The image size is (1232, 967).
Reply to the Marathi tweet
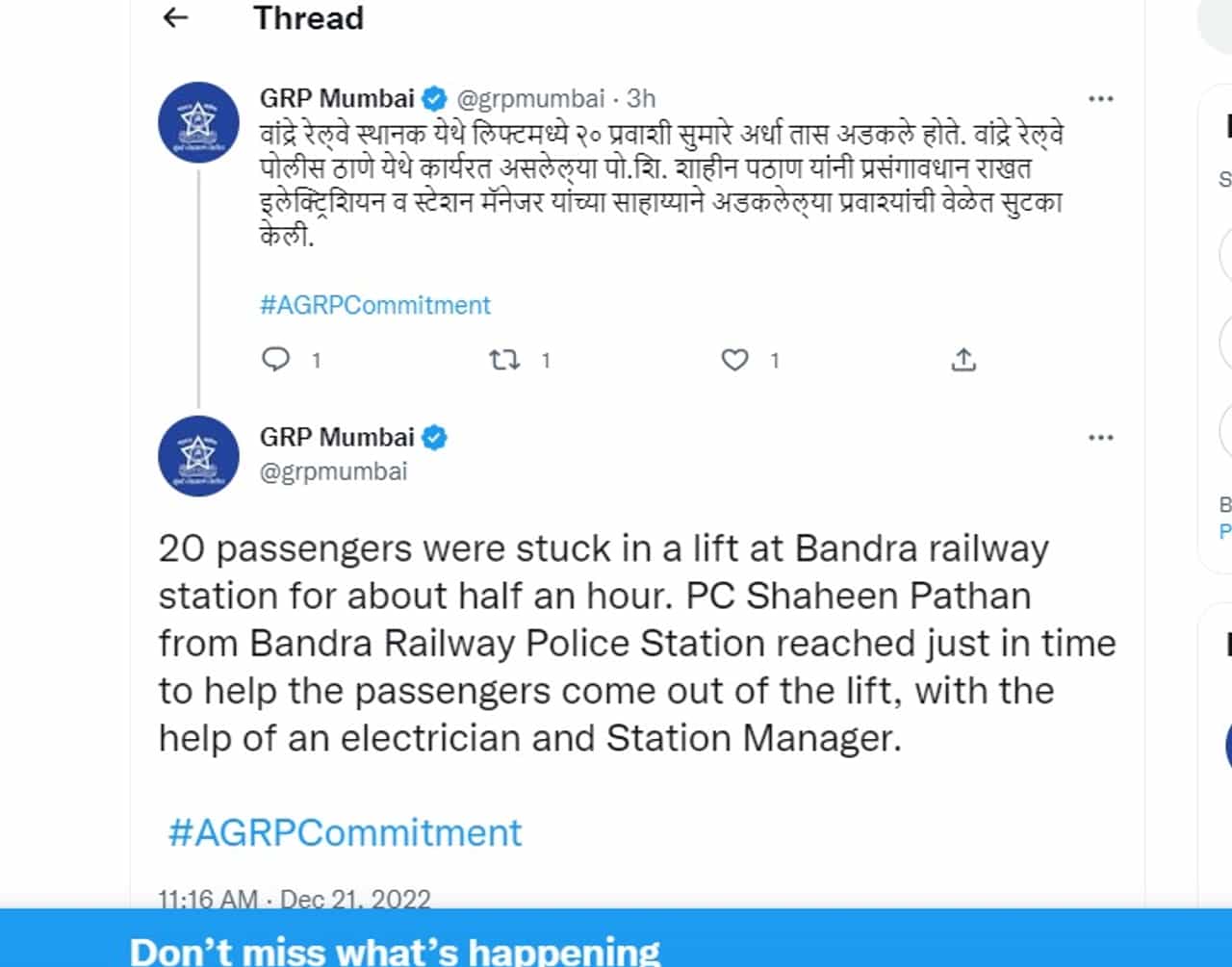pyautogui.click(x=276, y=360)
